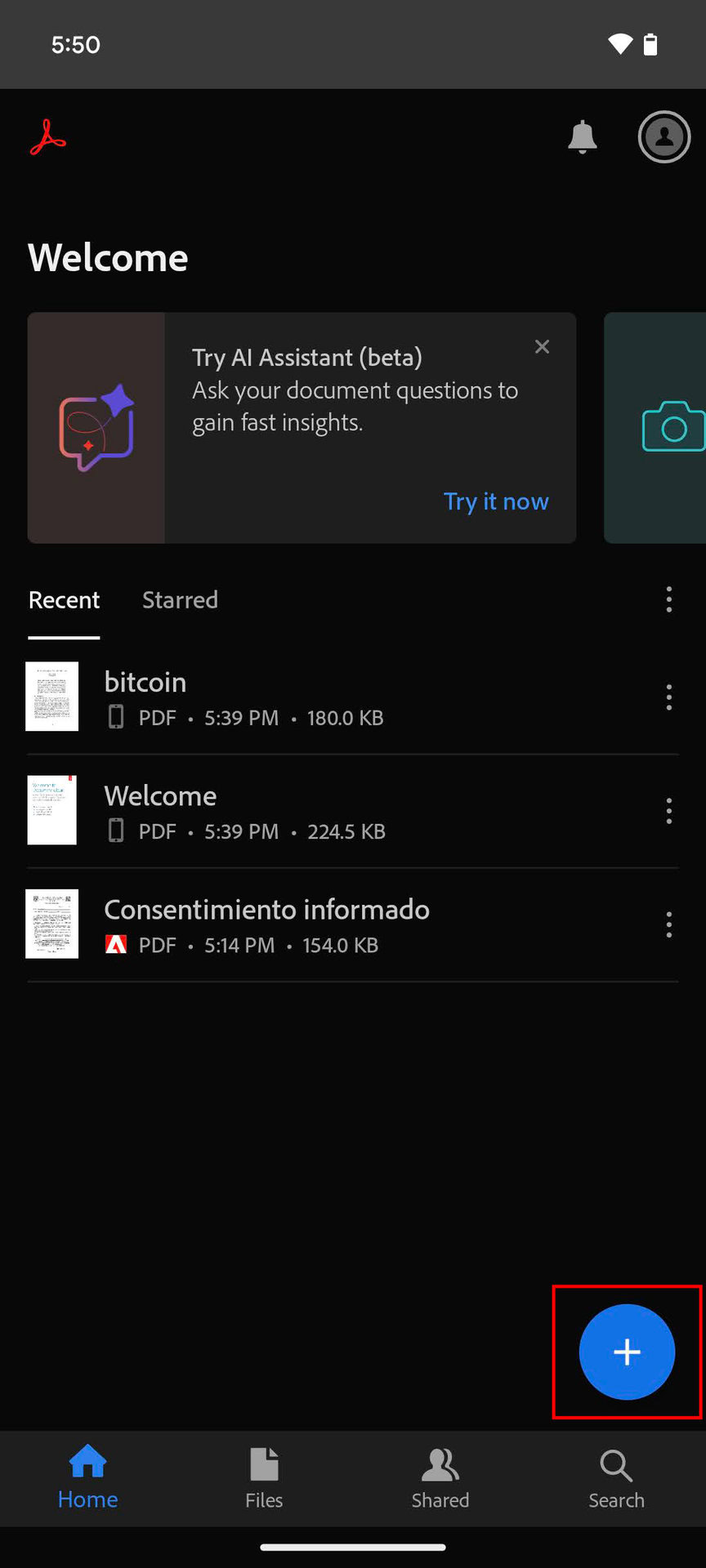Image resolution: width=706 pixels, height=1568 pixels.
Task: Switch to the Files tab
Action: tap(264, 1479)
